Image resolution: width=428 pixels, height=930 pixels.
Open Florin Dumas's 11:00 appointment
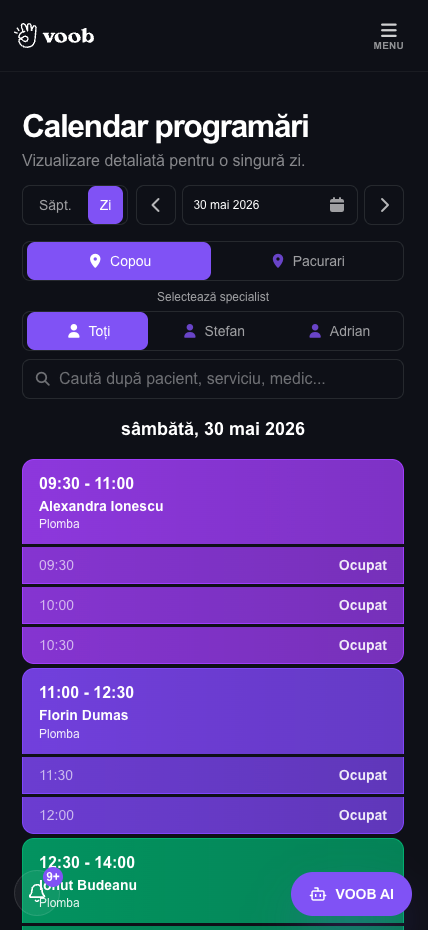tap(213, 711)
